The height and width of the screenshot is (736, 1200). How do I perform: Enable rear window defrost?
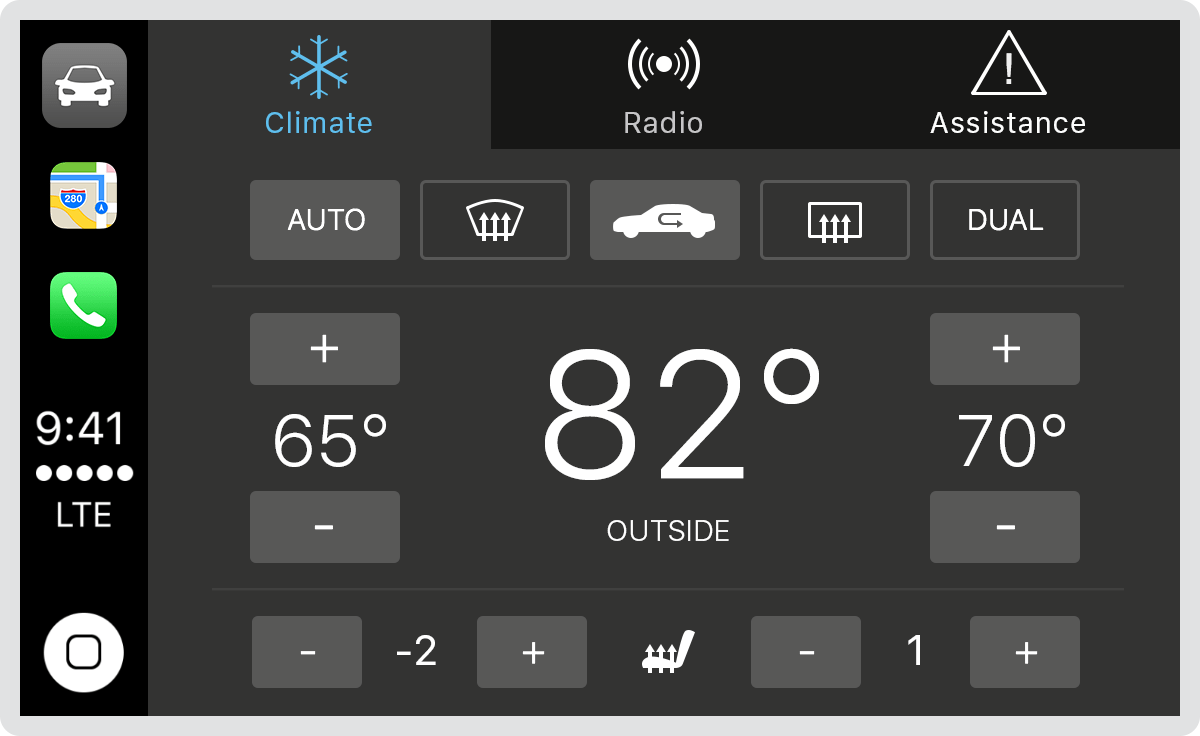(x=835, y=220)
